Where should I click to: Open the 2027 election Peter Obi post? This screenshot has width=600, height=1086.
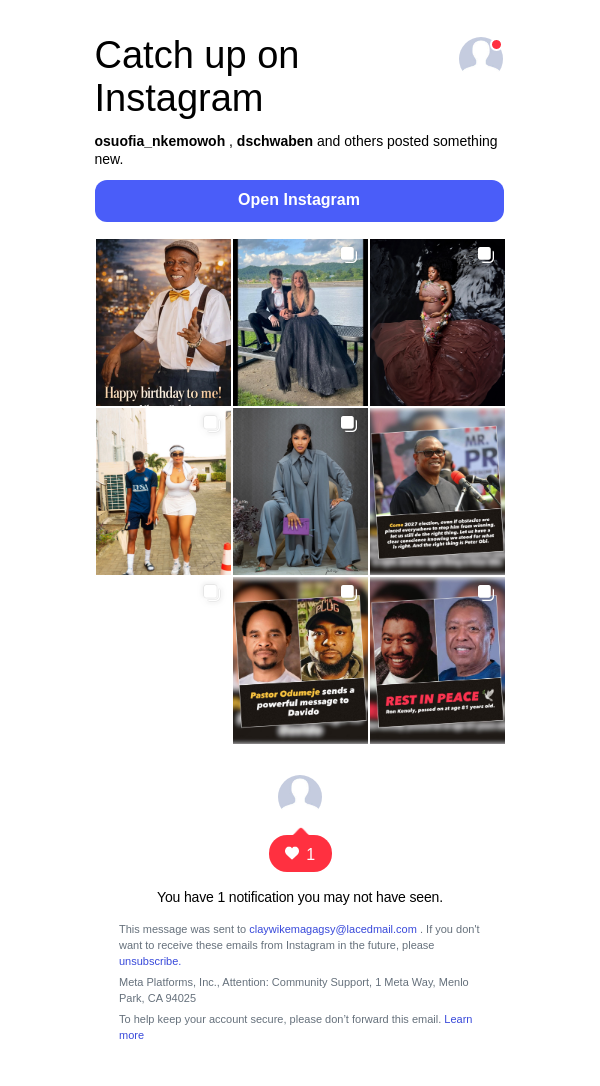pyautogui.click(x=437, y=491)
